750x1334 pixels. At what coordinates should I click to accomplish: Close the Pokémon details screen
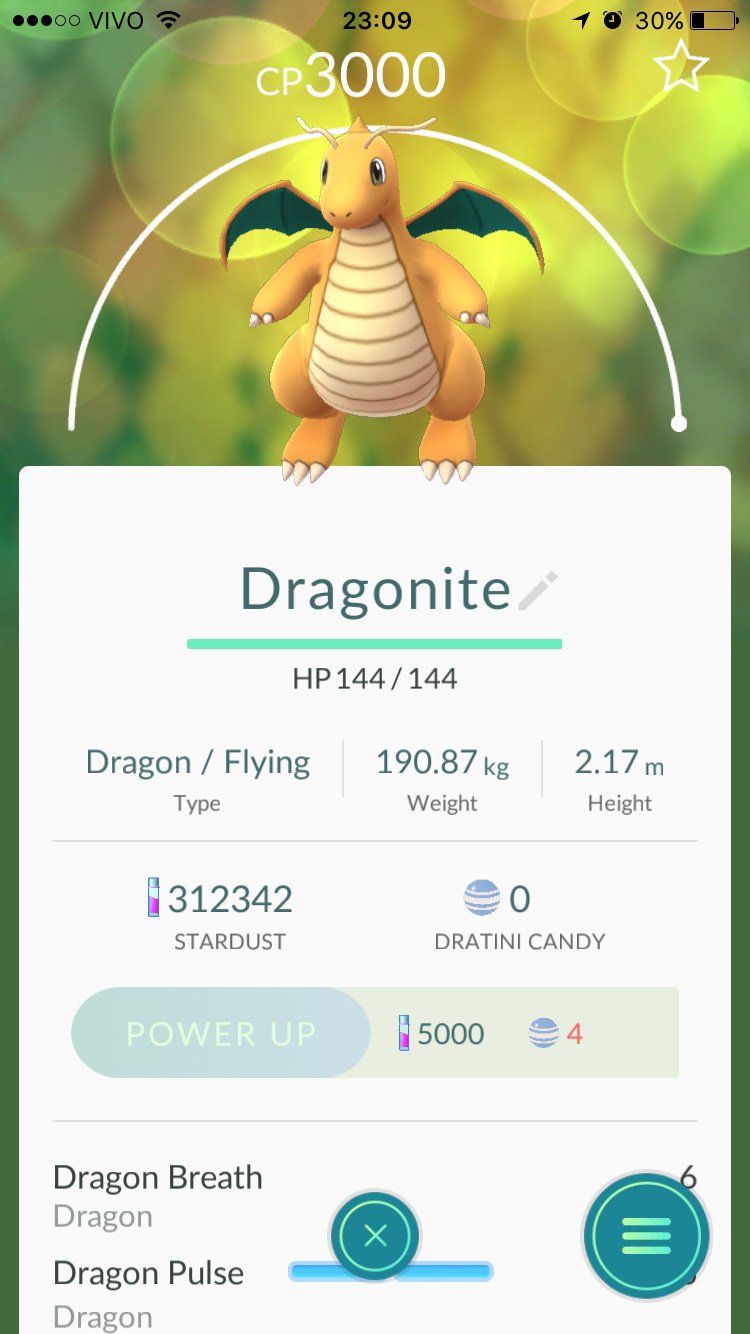tap(375, 1236)
